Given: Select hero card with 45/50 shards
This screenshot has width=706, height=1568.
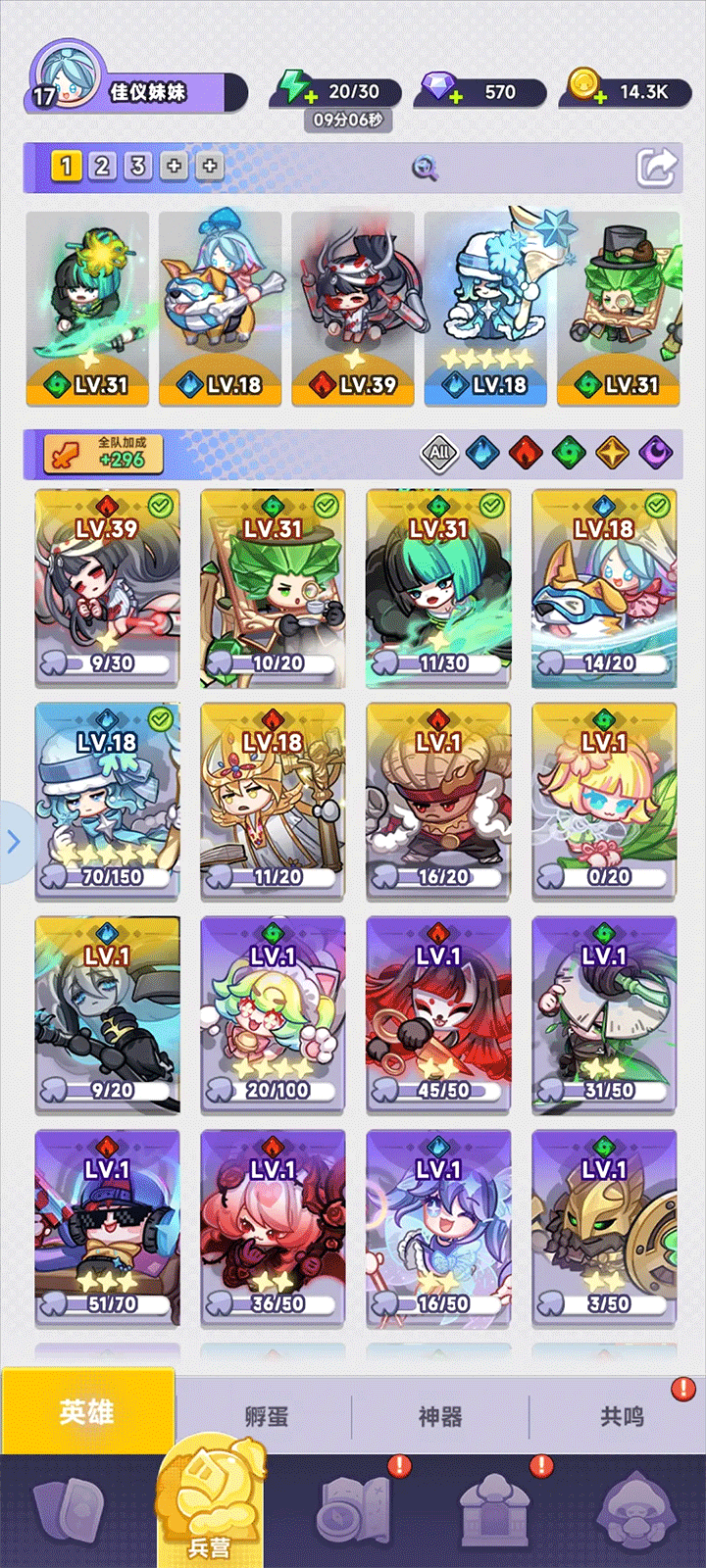Looking at the screenshot, I should pos(438,1014).
